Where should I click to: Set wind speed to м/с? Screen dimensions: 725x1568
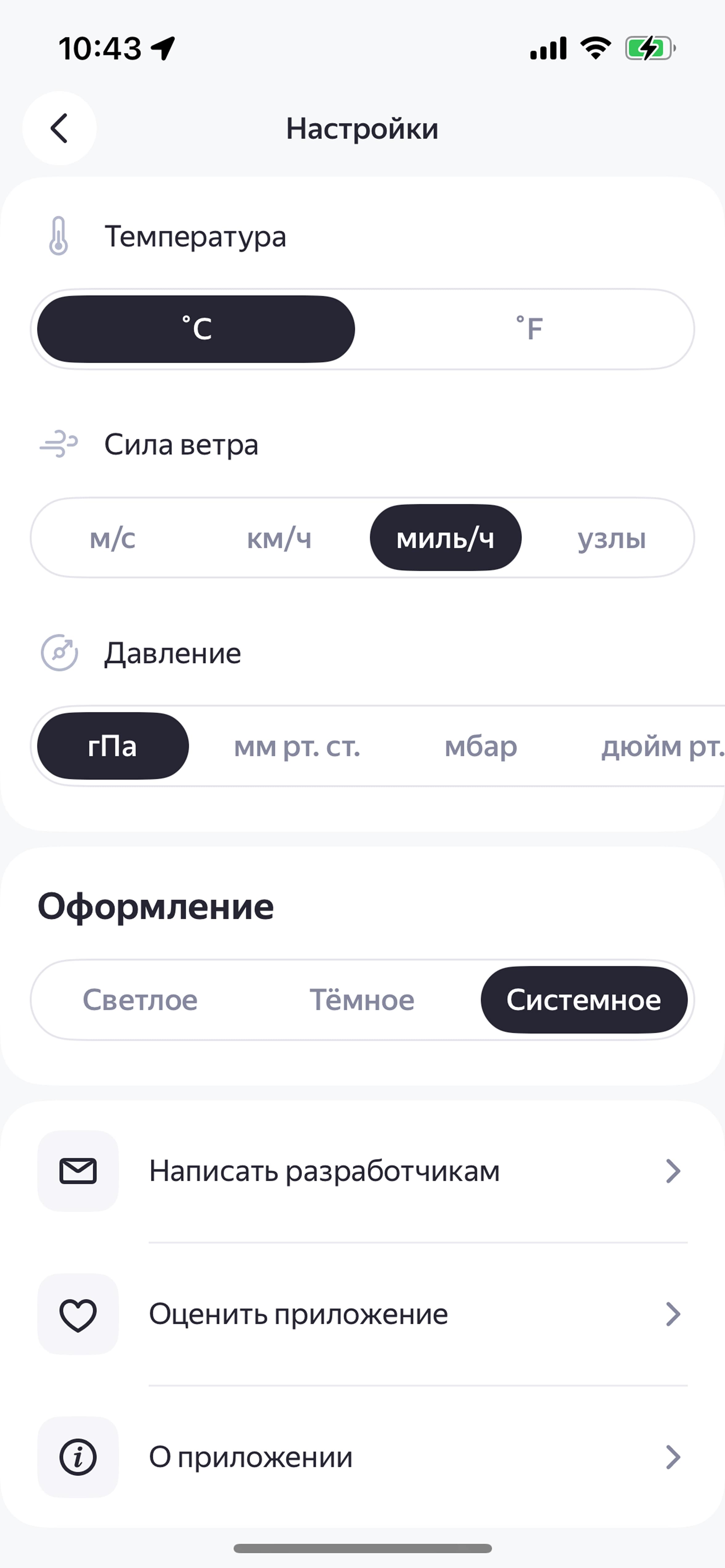pos(113,538)
